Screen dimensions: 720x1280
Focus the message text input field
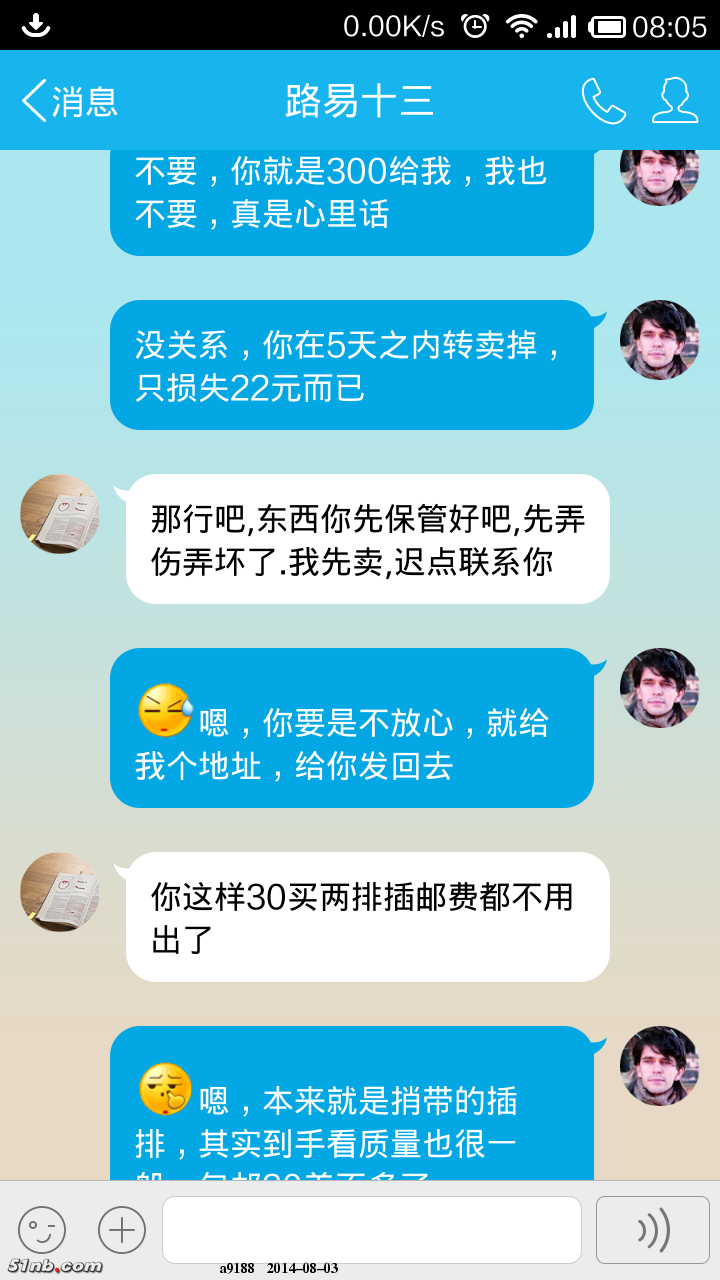371,1230
